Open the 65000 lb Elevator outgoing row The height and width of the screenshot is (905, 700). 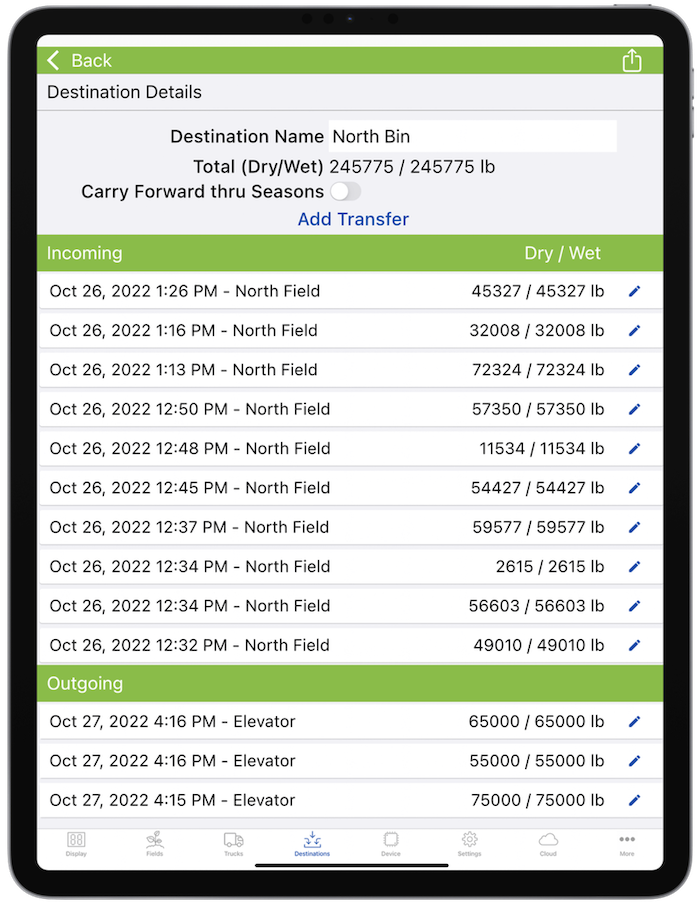300,722
